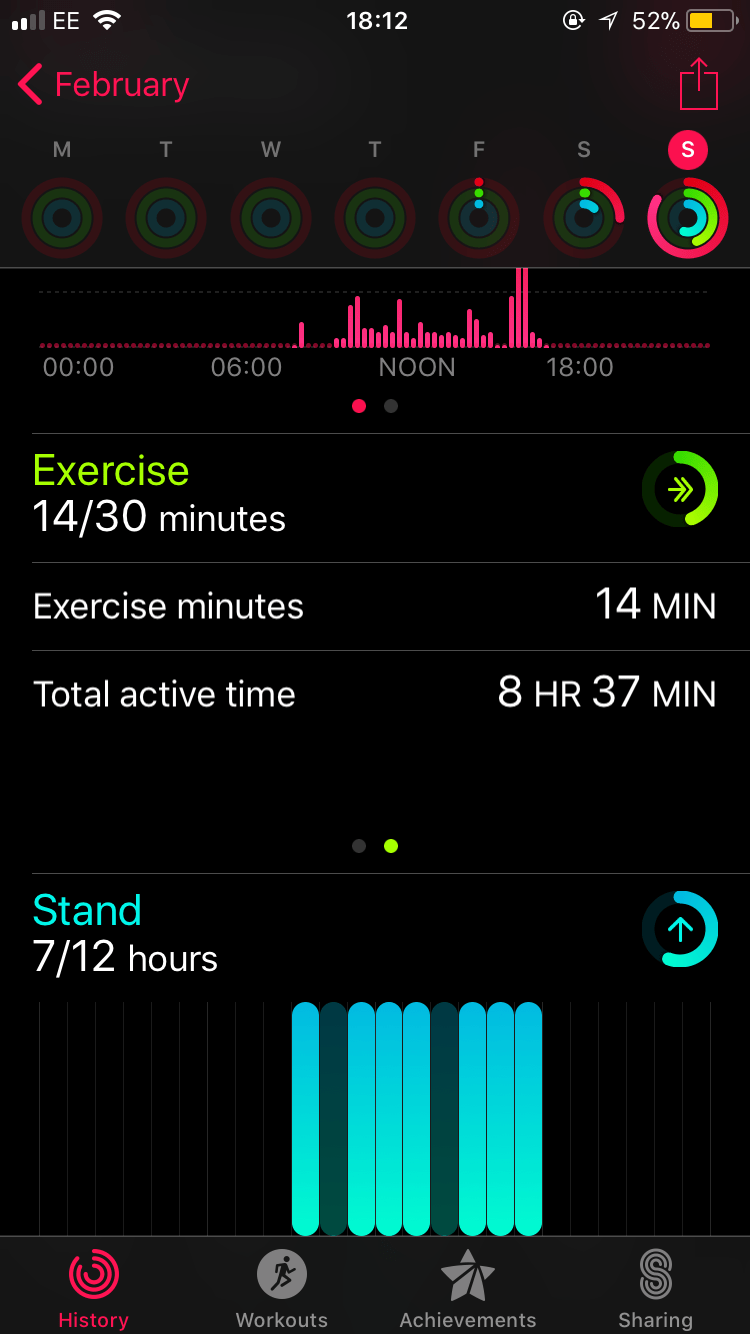Tap the Exercise minutes row
Viewport: 750px width, 1334px height.
tap(375, 606)
